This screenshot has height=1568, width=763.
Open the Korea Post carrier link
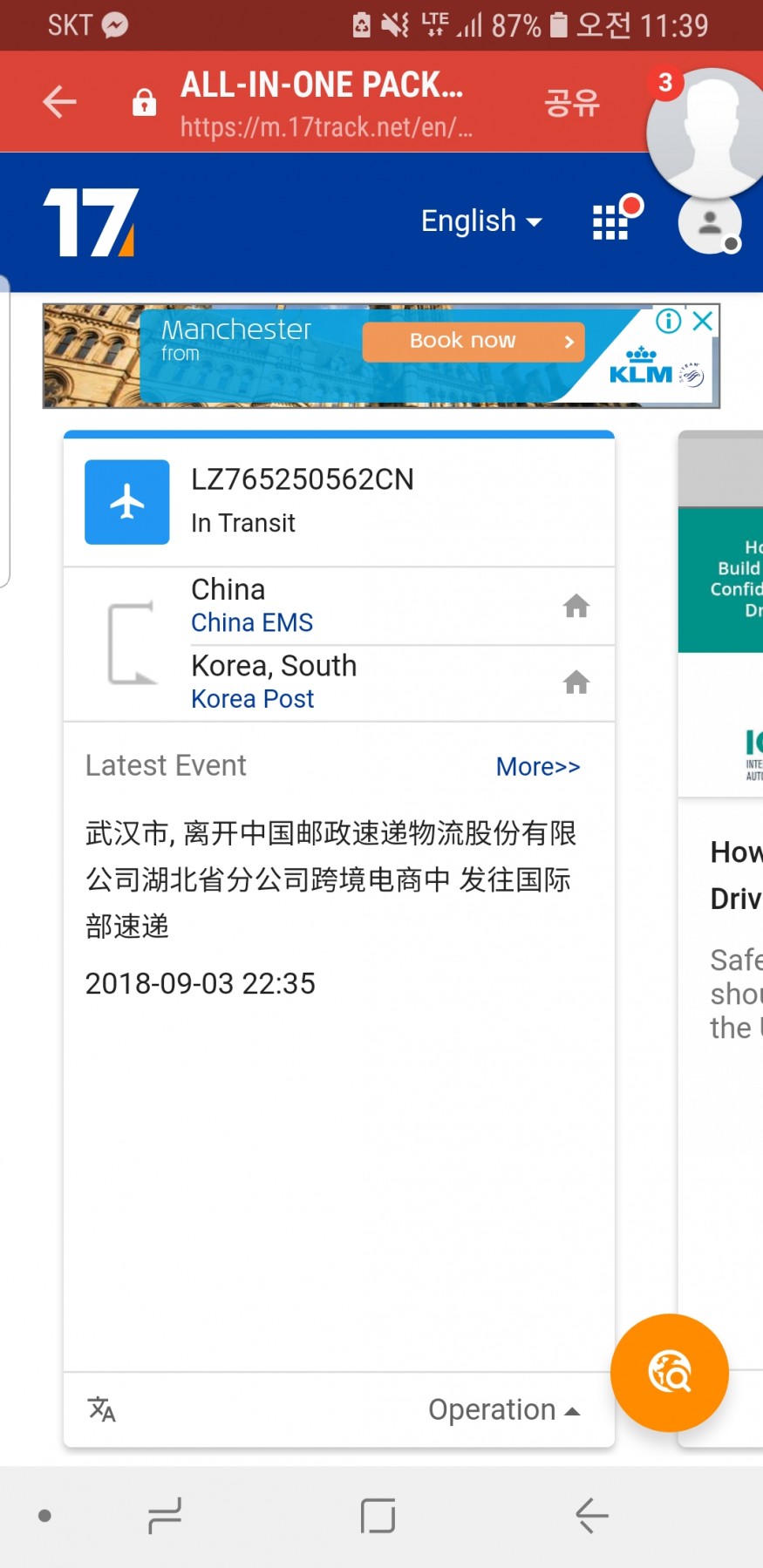tap(253, 699)
